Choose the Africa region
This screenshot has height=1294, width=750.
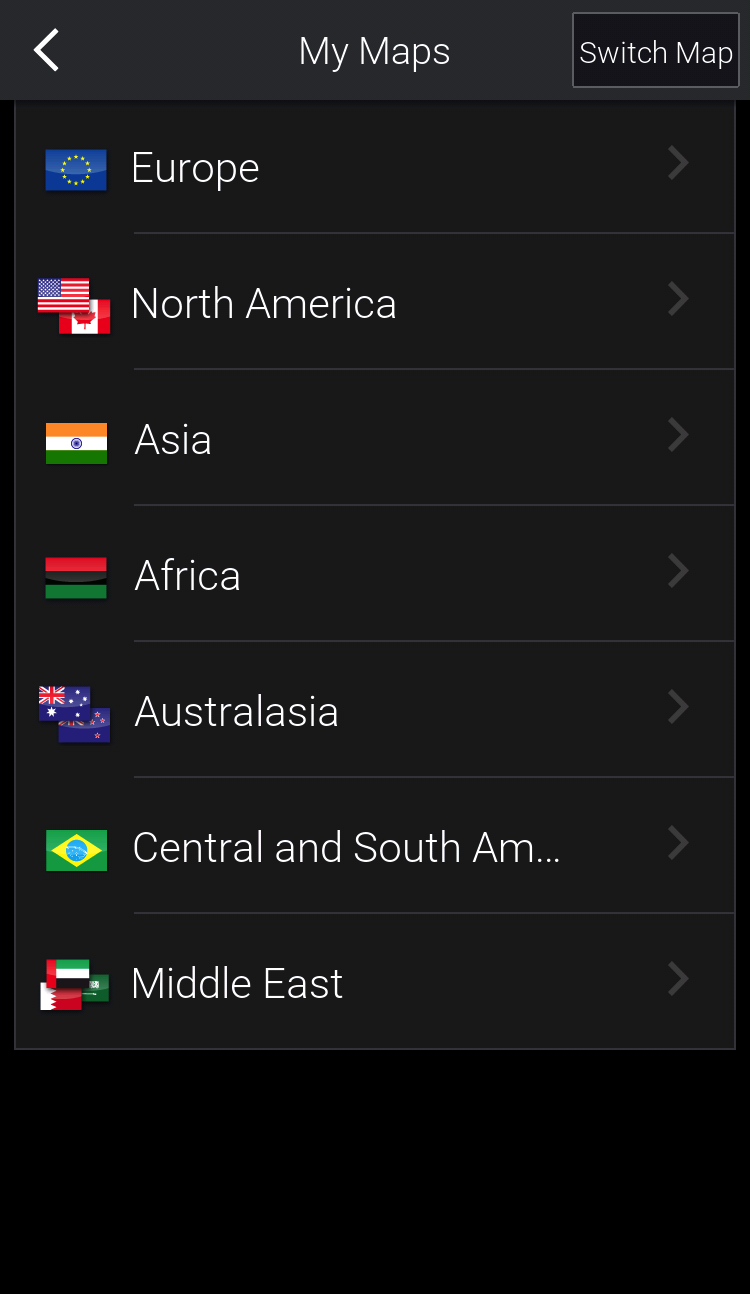pos(375,575)
